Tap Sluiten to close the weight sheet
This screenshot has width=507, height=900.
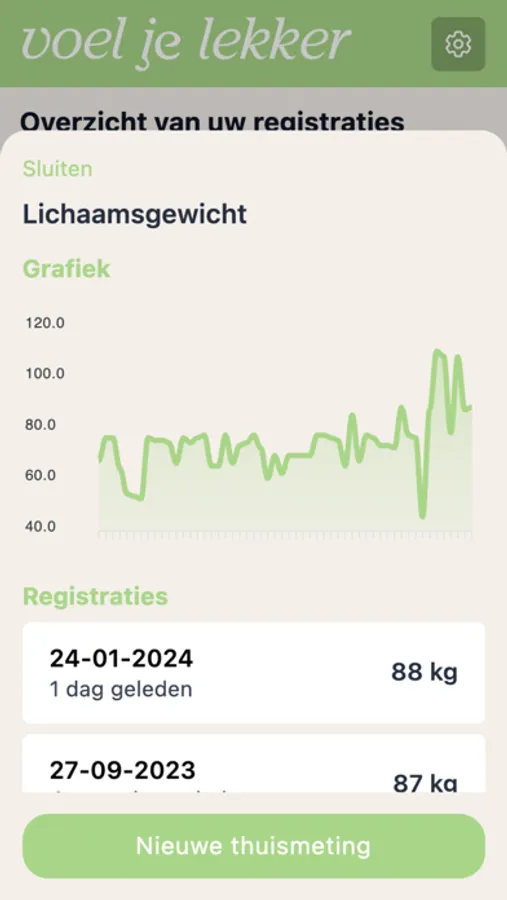click(x=57, y=169)
